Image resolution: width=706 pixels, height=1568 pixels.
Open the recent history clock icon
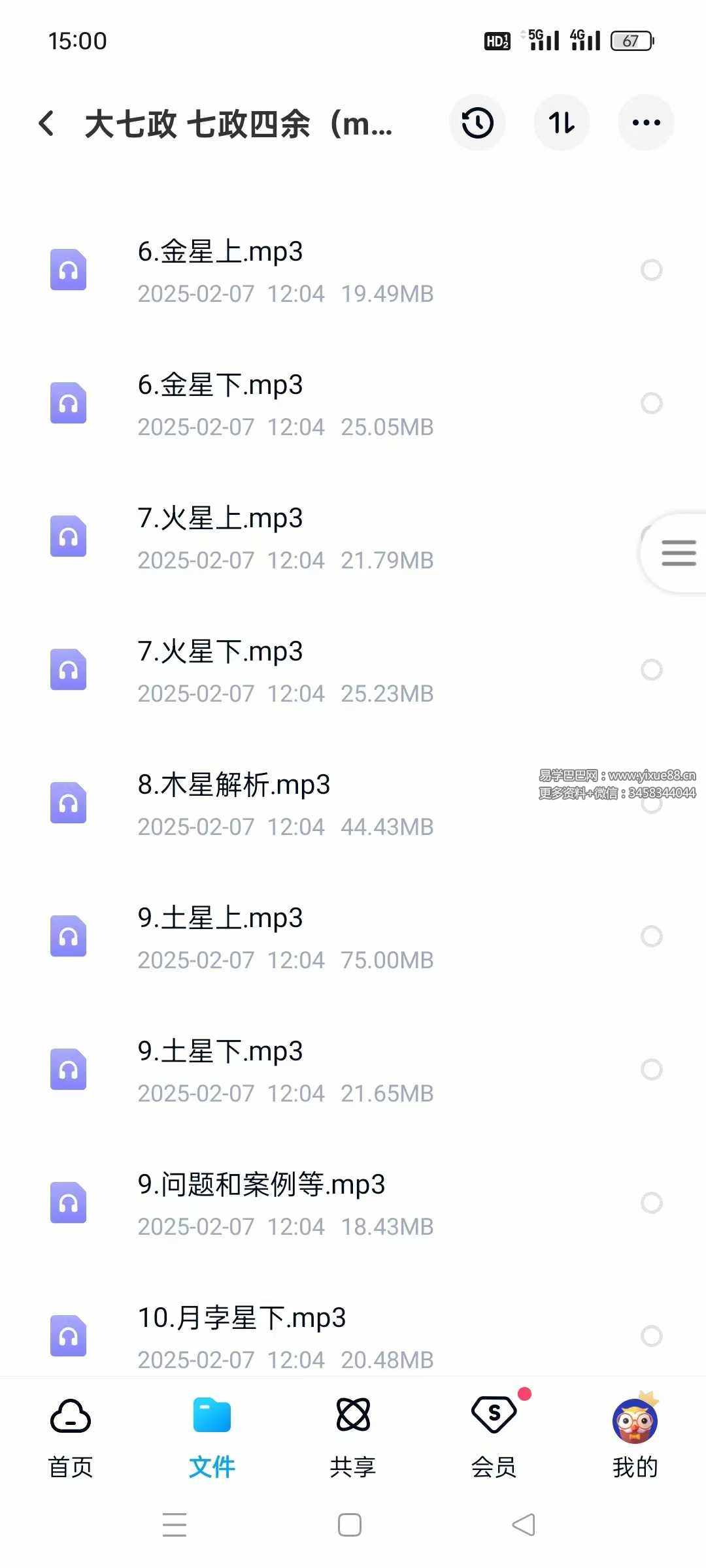pos(477,123)
